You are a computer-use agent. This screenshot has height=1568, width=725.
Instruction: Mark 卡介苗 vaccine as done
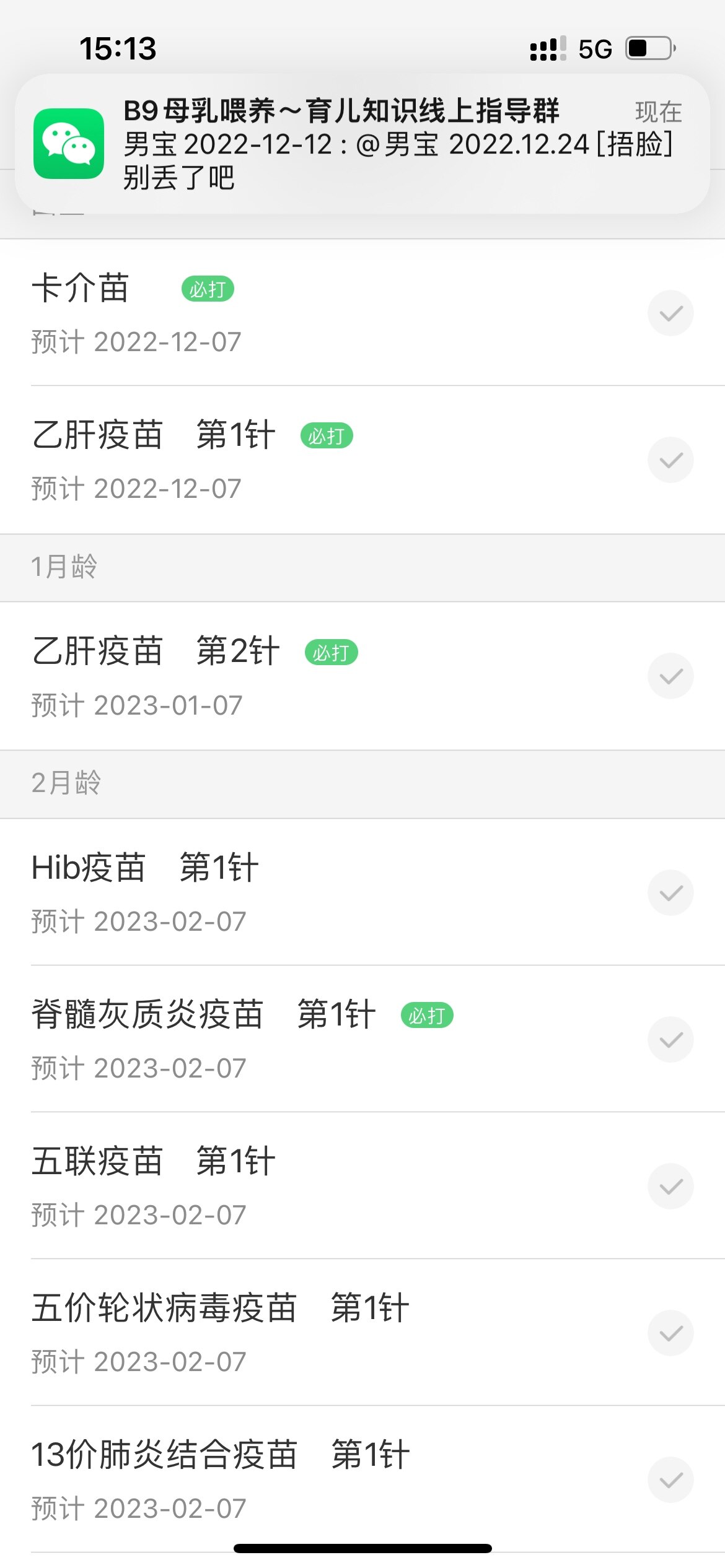click(x=670, y=313)
